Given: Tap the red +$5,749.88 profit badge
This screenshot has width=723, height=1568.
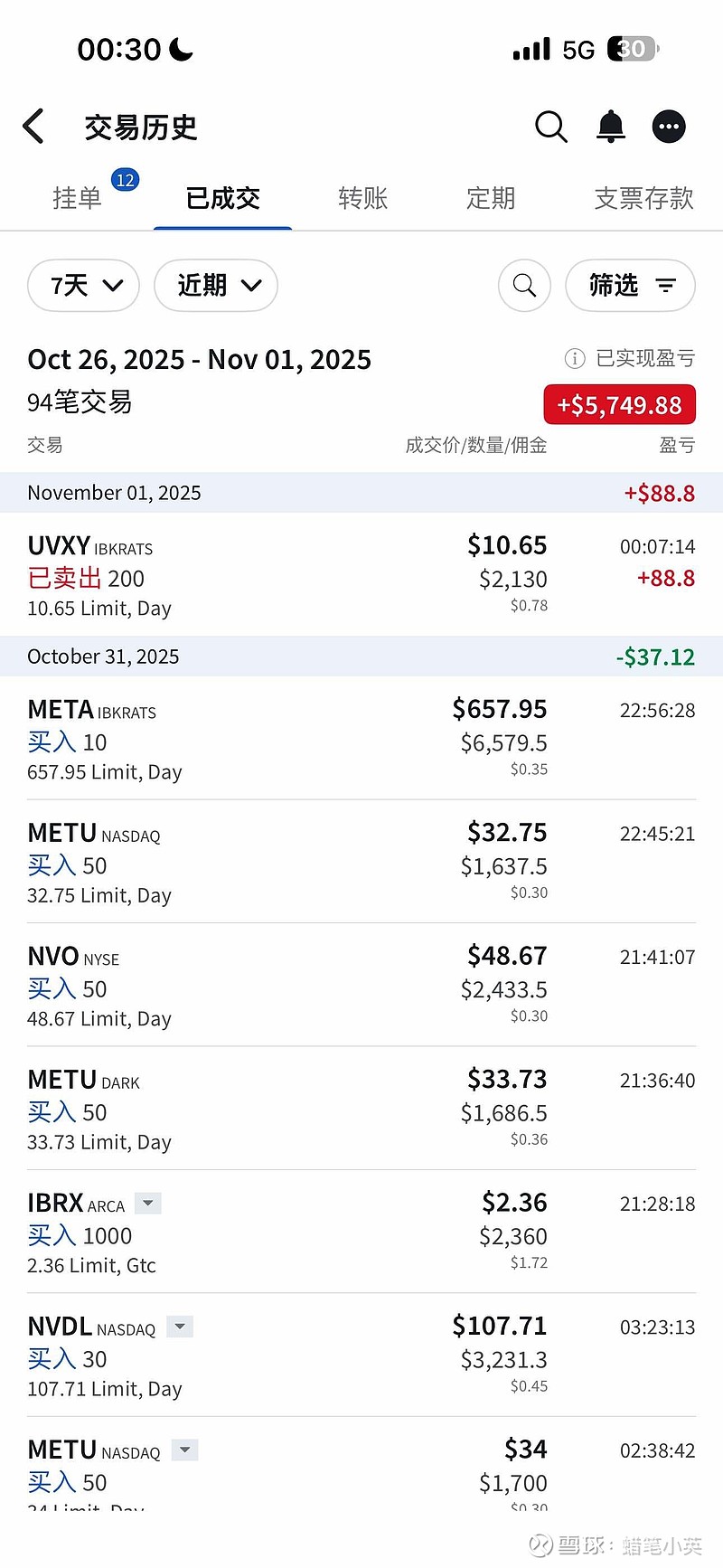Looking at the screenshot, I should click(619, 404).
